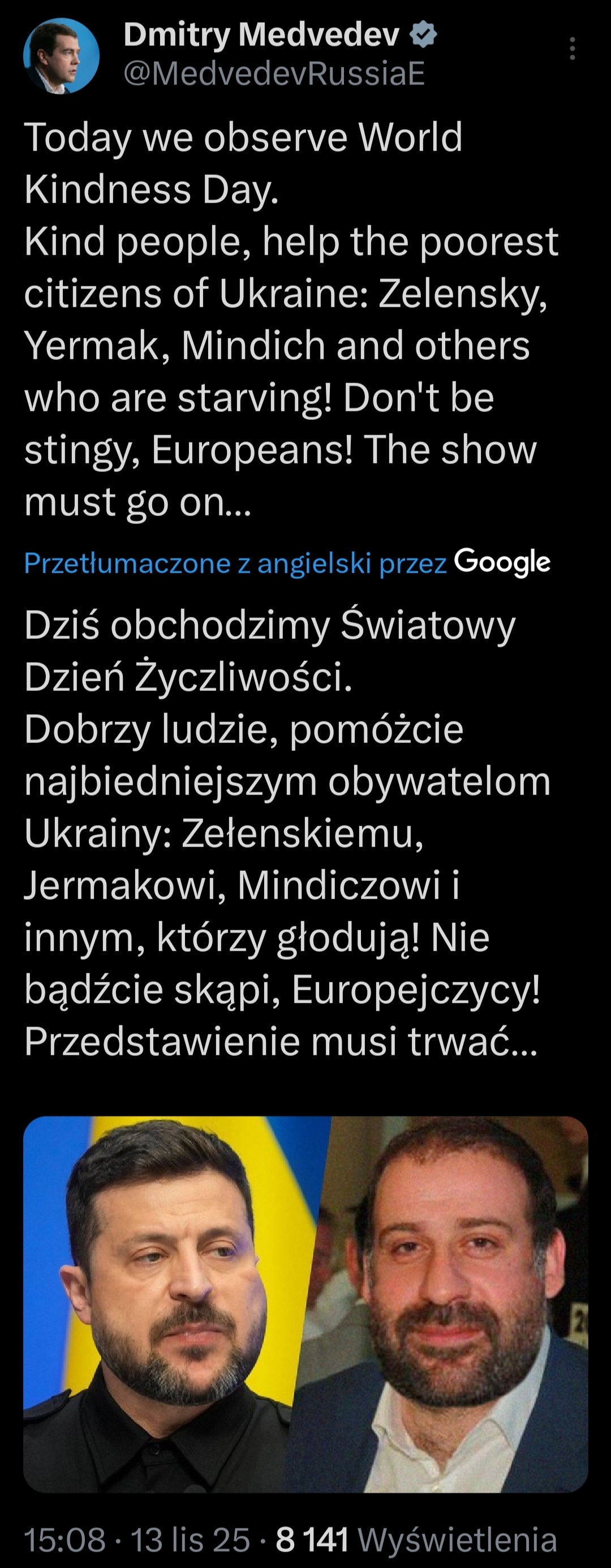Open the tweet's three-dot overflow menu
The width and height of the screenshot is (611, 1568).
click(572, 49)
